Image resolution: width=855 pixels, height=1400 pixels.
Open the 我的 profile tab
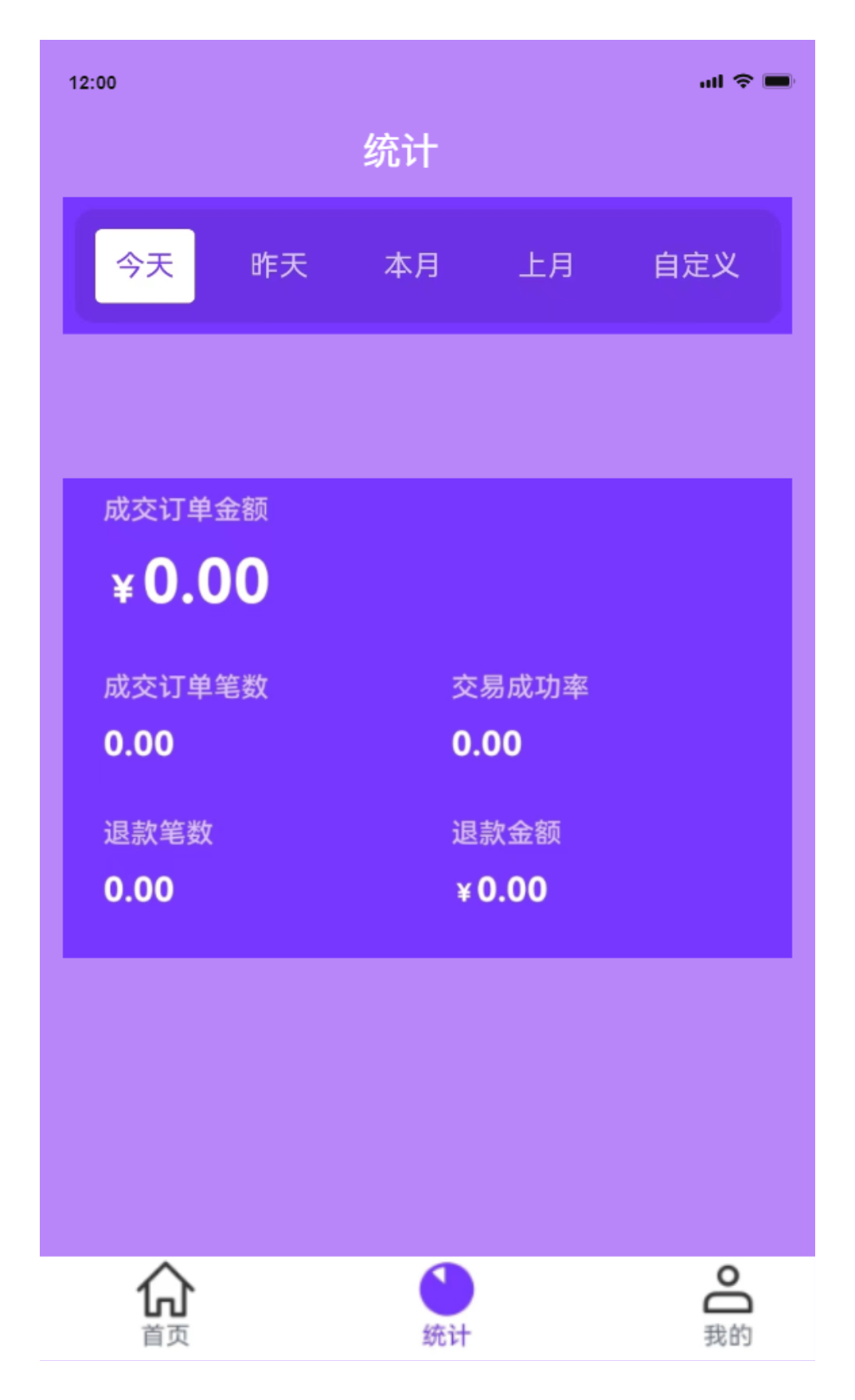coord(728,1304)
